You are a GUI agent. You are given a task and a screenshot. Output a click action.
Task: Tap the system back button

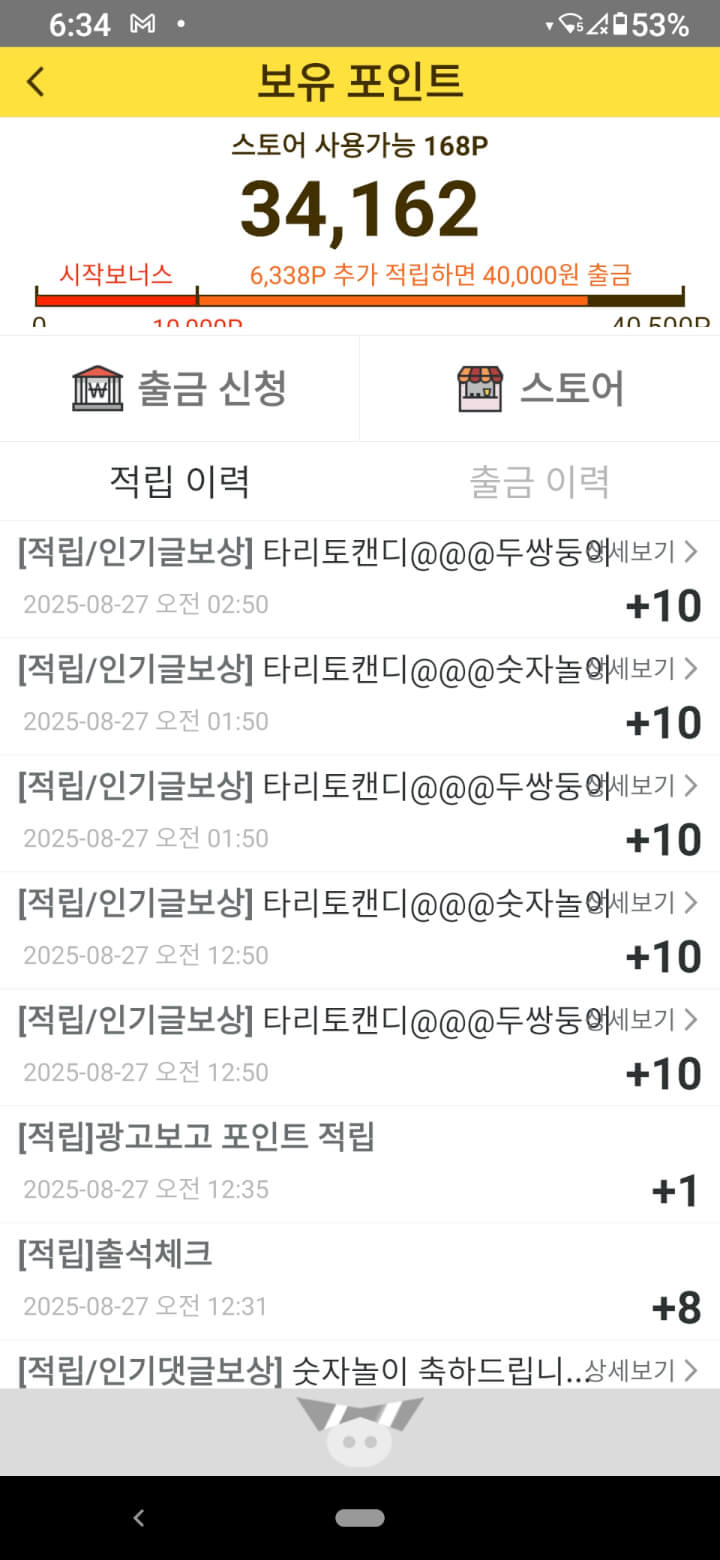pos(139,1518)
